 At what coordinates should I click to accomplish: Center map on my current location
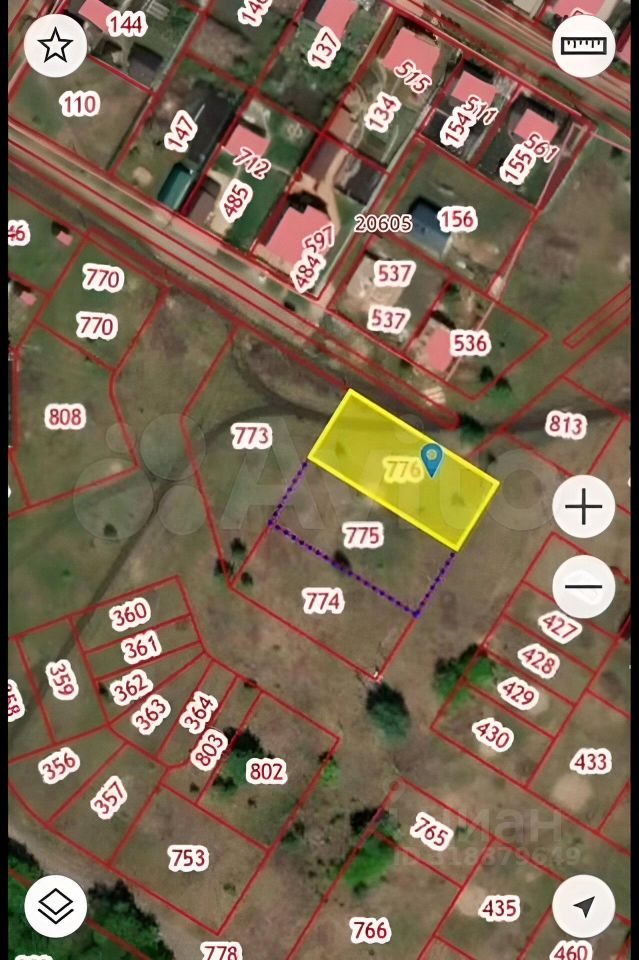pos(584,906)
